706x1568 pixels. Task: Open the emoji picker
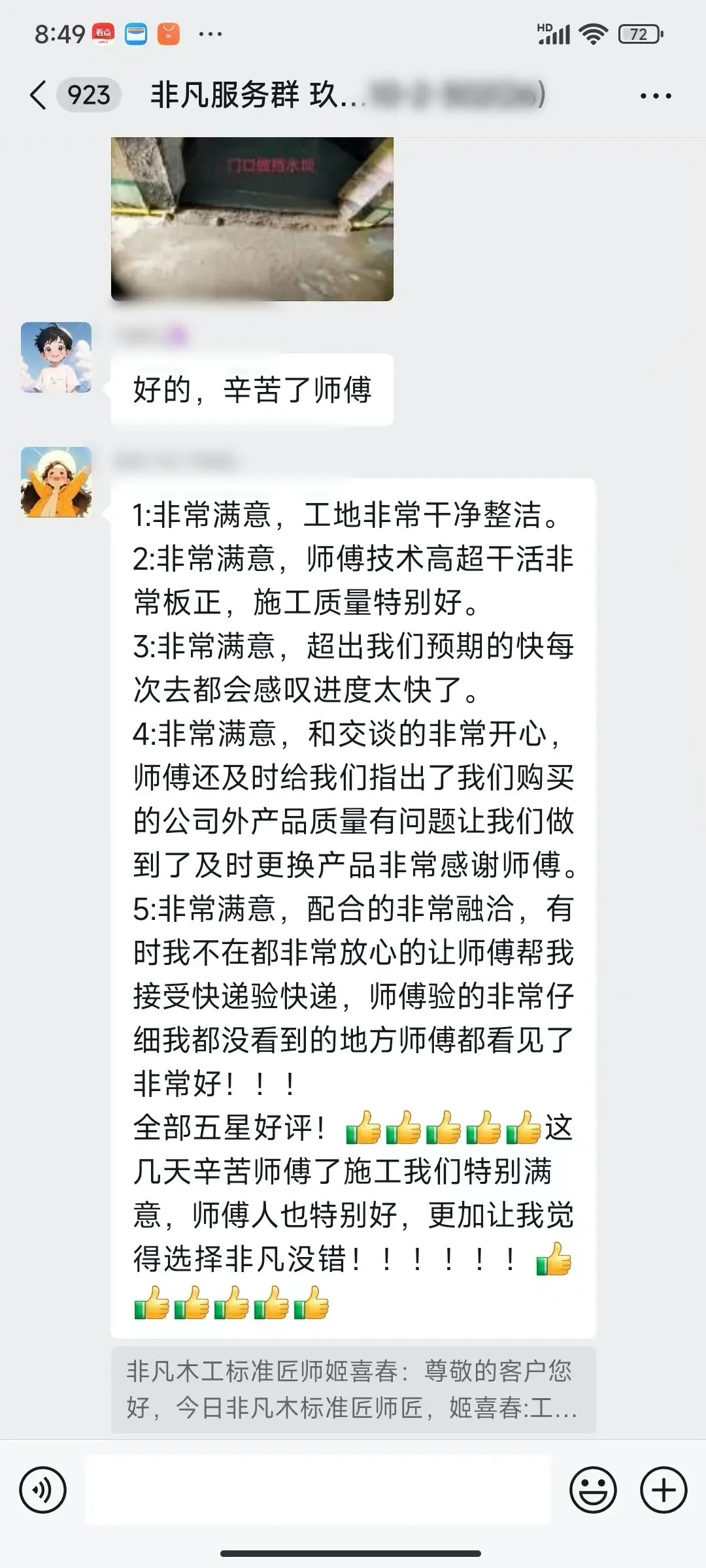(x=593, y=1490)
